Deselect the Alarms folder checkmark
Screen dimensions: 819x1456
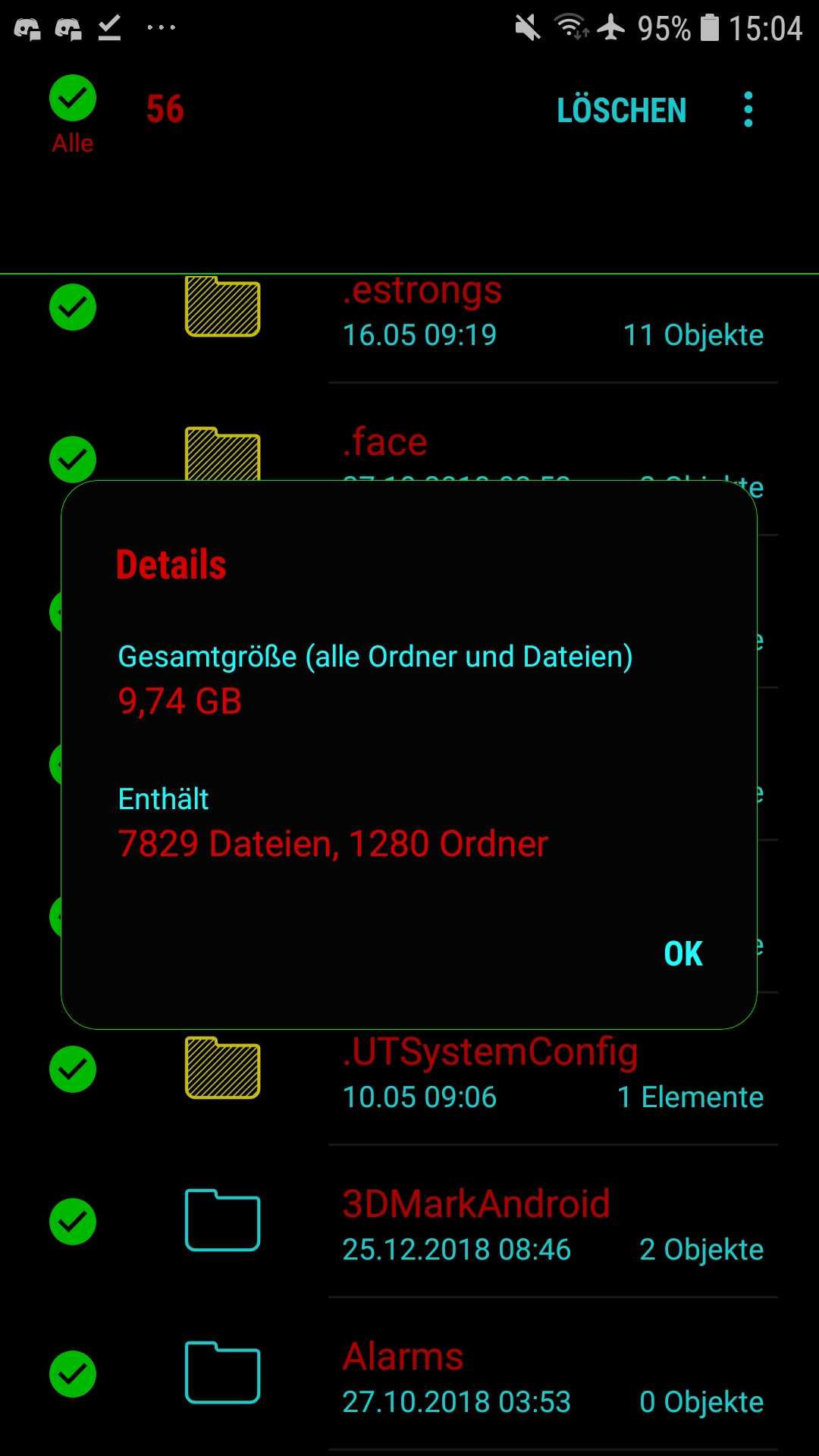73,1373
